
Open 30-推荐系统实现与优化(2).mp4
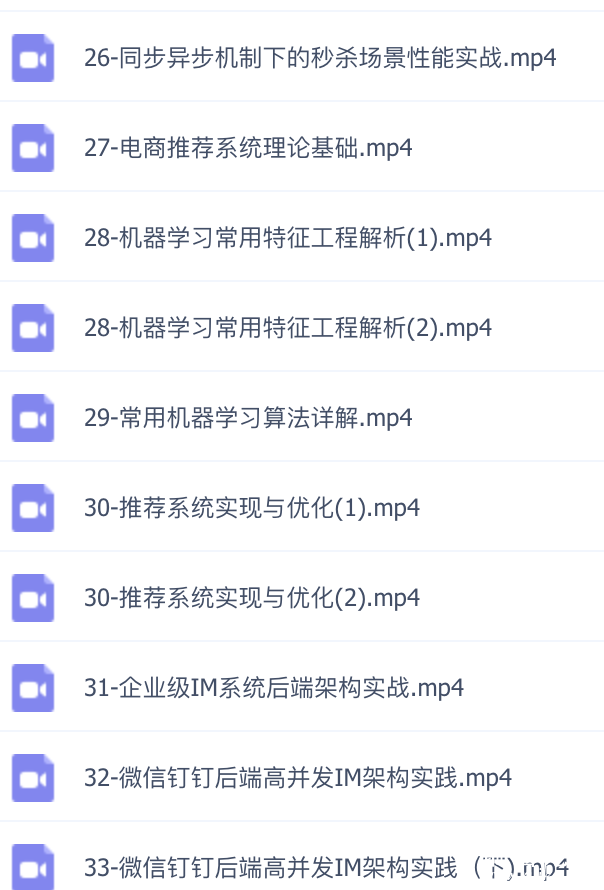click(252, 598)
